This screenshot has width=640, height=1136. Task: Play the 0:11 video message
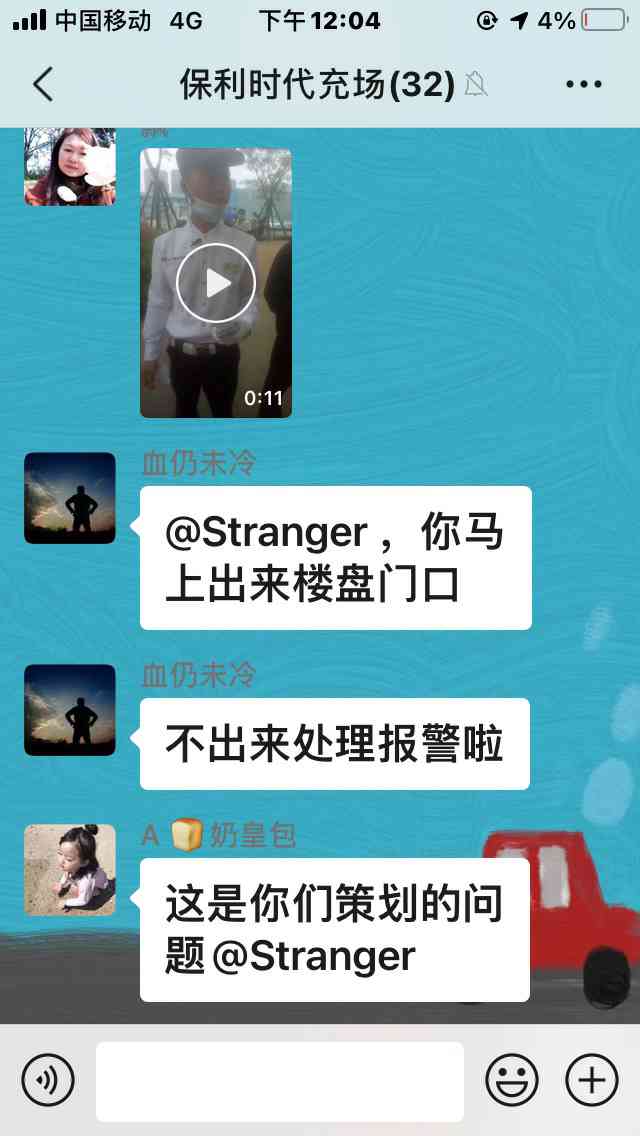pyautogui.click(x=216, y=283)
